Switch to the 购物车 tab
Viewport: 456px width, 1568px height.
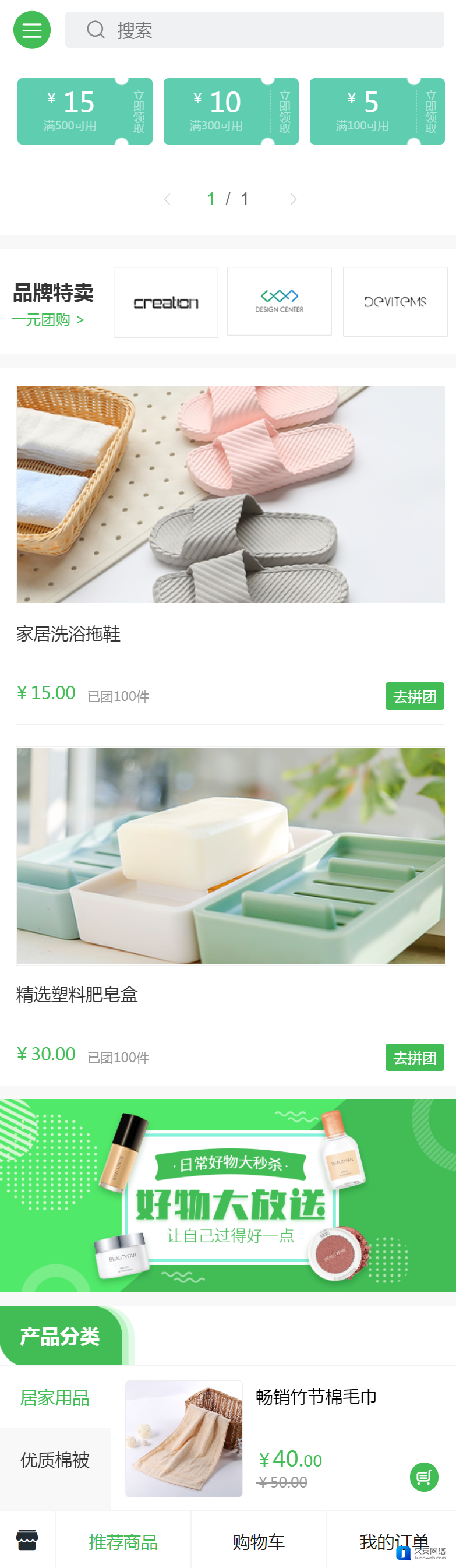tap(259, 1542)
